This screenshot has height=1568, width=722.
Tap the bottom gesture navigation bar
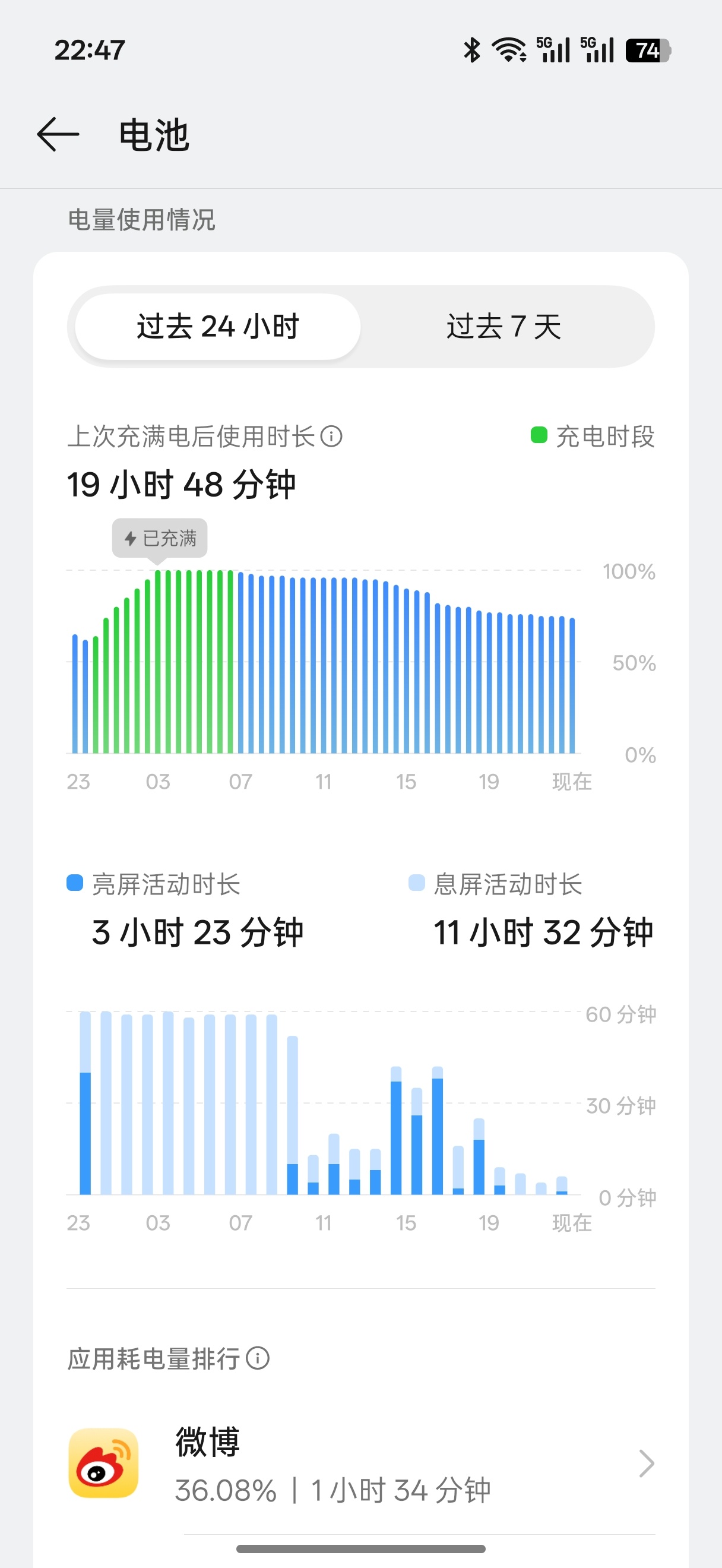click(360, 1550)
